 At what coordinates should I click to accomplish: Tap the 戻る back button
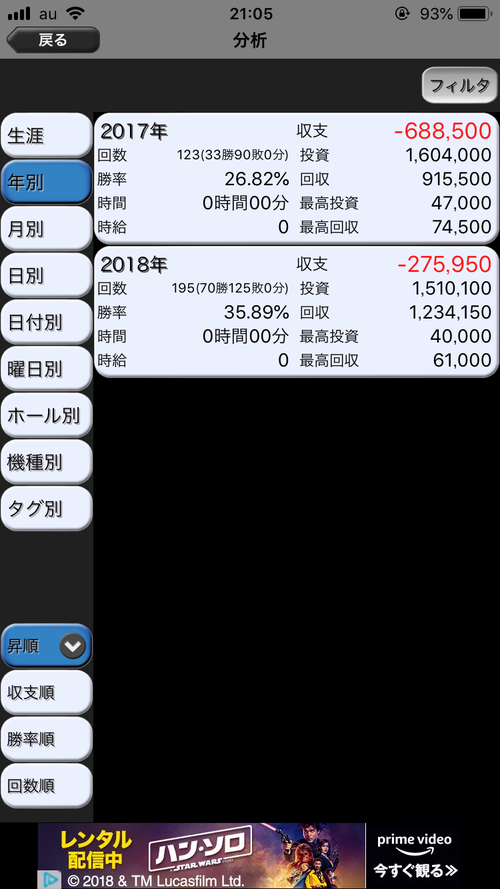tap(53, 40)
